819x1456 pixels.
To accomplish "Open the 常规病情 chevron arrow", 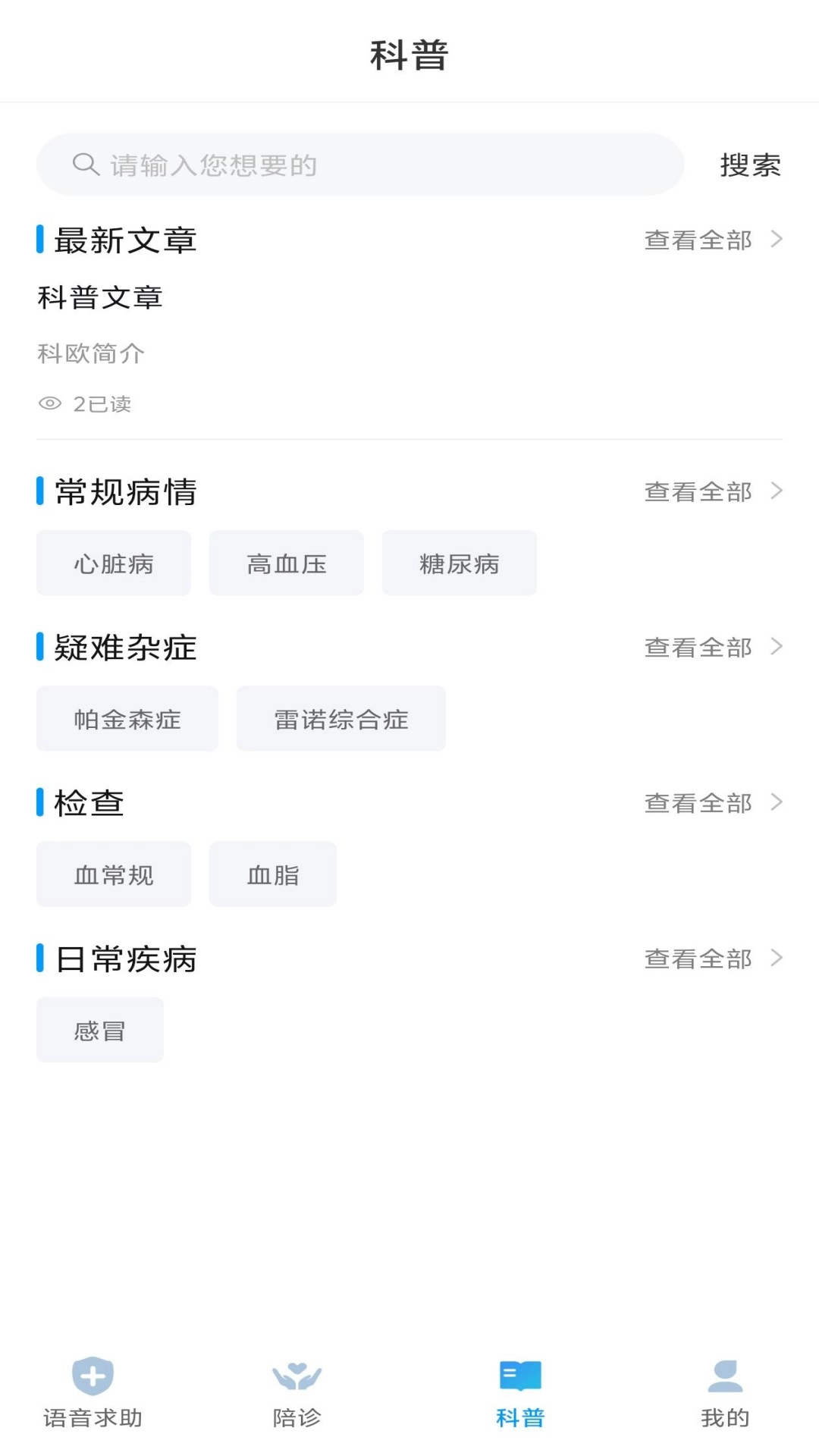I will [x=777, y=491].
